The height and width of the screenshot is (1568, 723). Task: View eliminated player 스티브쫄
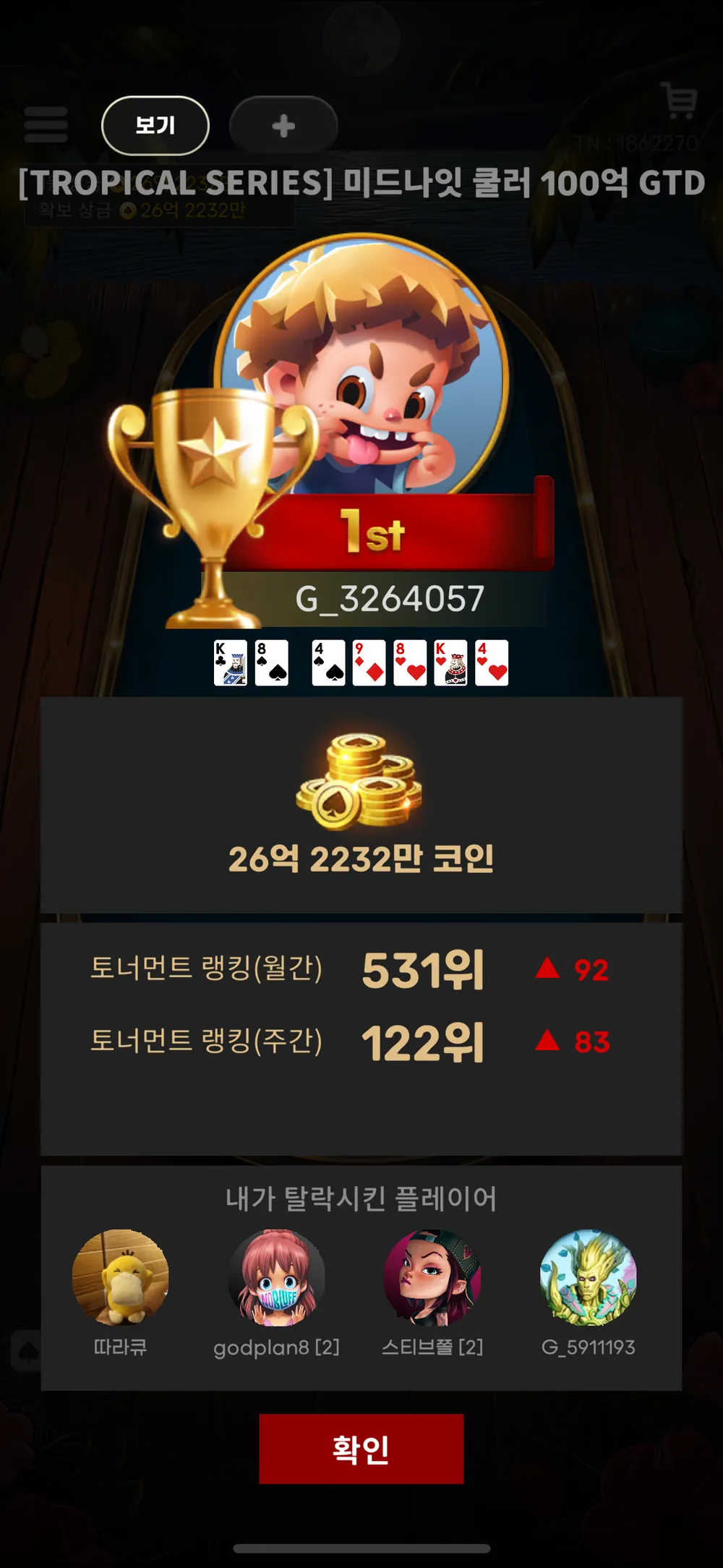(432, 1278)
